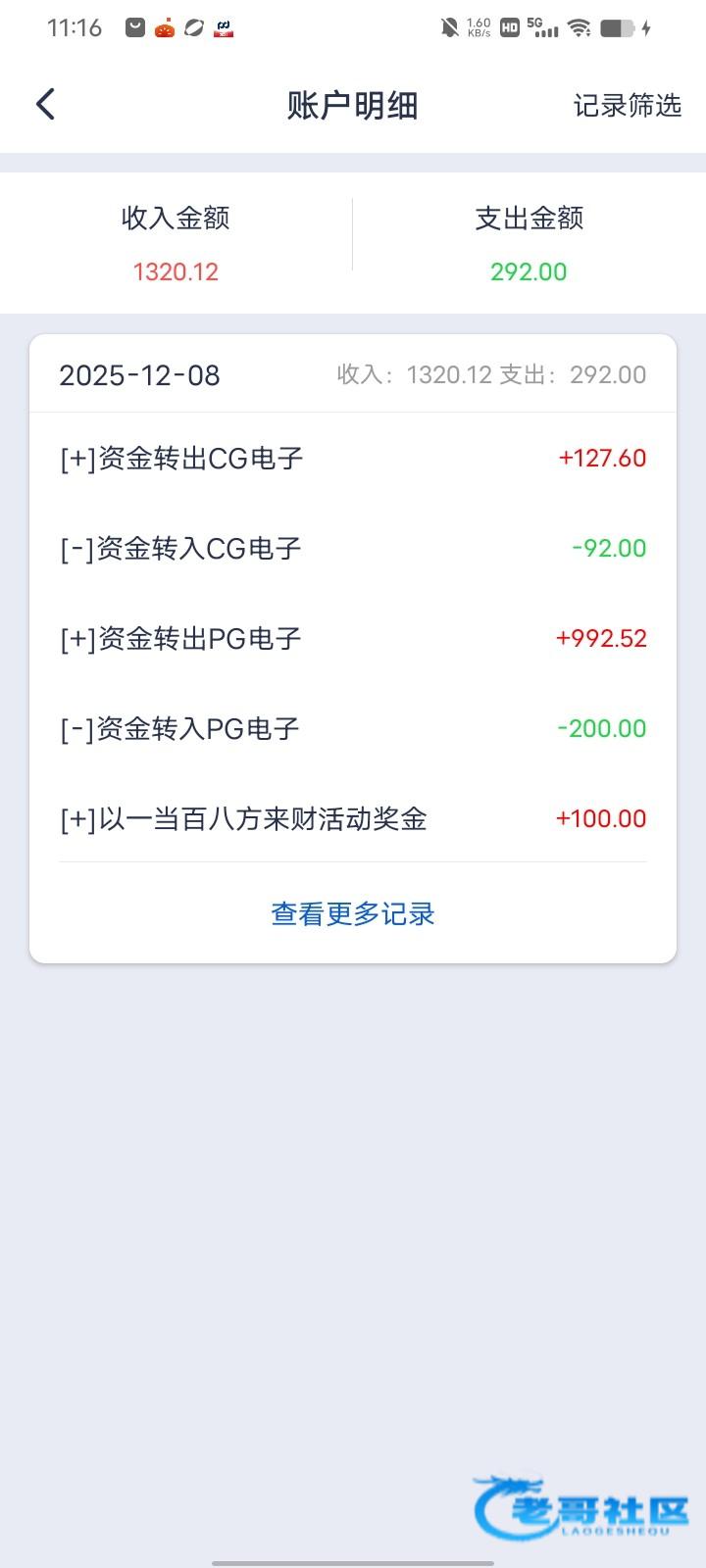Open 记录筛选 record filter
This screenshot has width=706, height=1568.
tap(627, 105)
